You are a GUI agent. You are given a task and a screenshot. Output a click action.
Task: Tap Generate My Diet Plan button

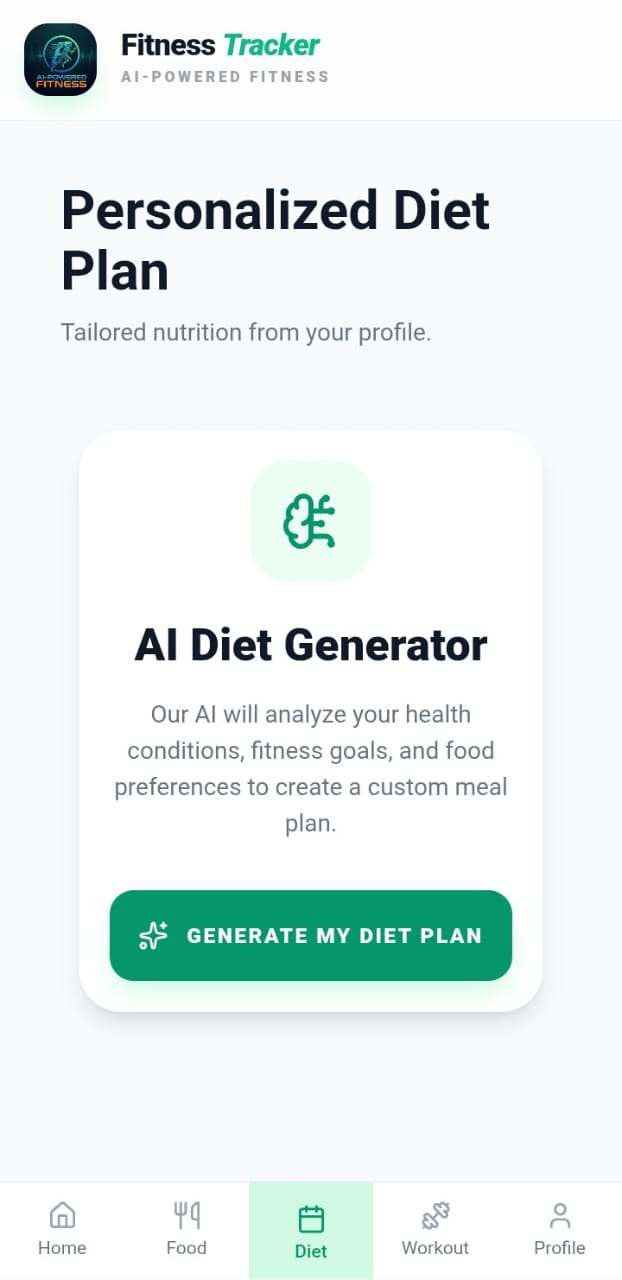click(x=311, y=935)
